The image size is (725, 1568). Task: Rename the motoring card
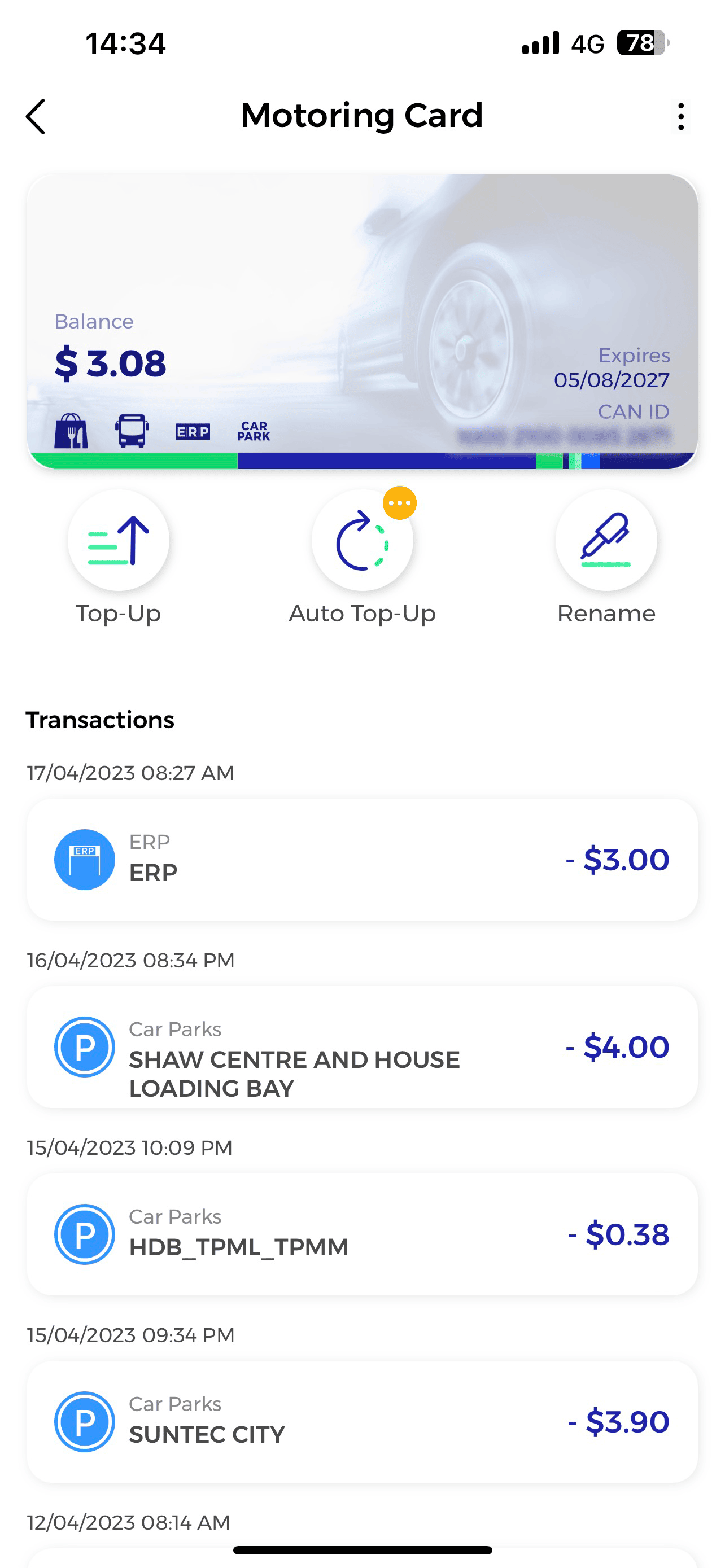pyautogui.click(x=606, y=541)
